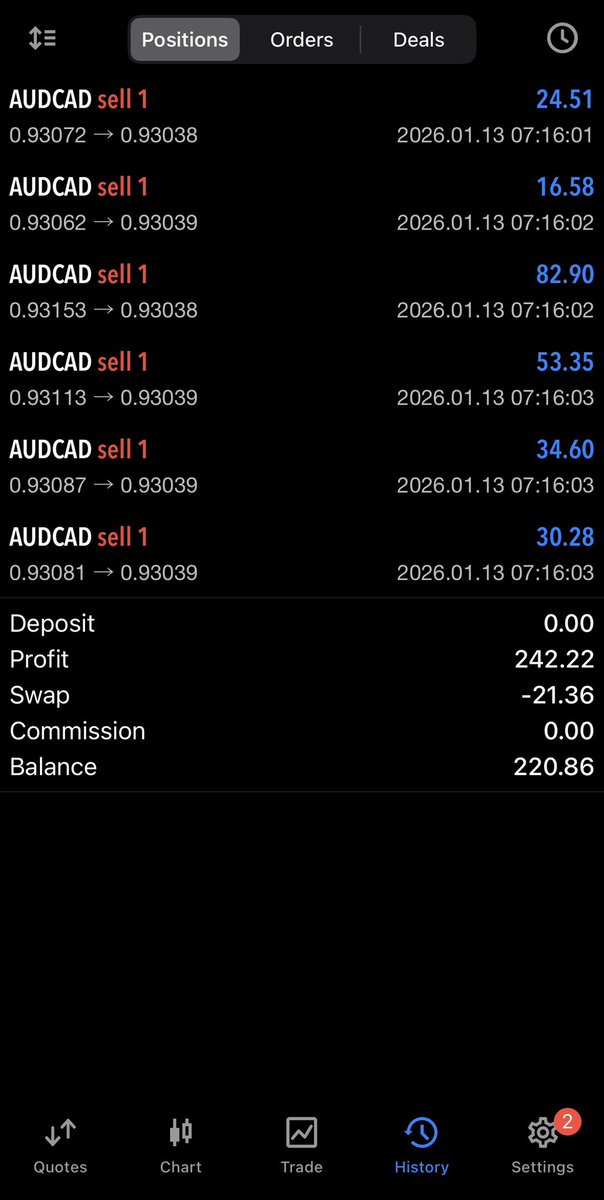This screenshot has width=604, height=1200.
Task: Tap the History tab
Action: pyautogui.click(x=421, y=1145)
